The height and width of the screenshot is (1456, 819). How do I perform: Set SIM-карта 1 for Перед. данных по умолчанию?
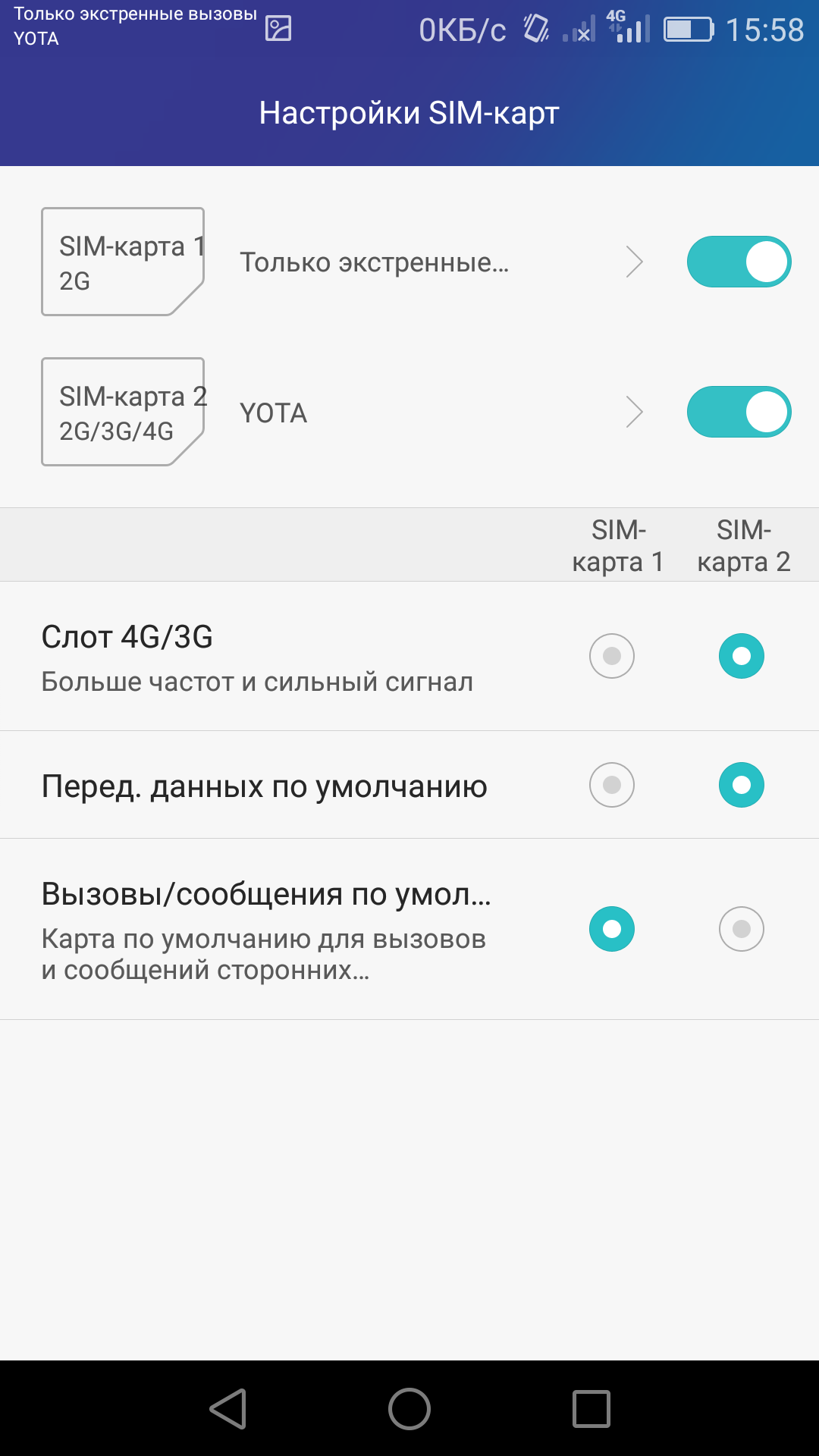(x=612, y=785)
